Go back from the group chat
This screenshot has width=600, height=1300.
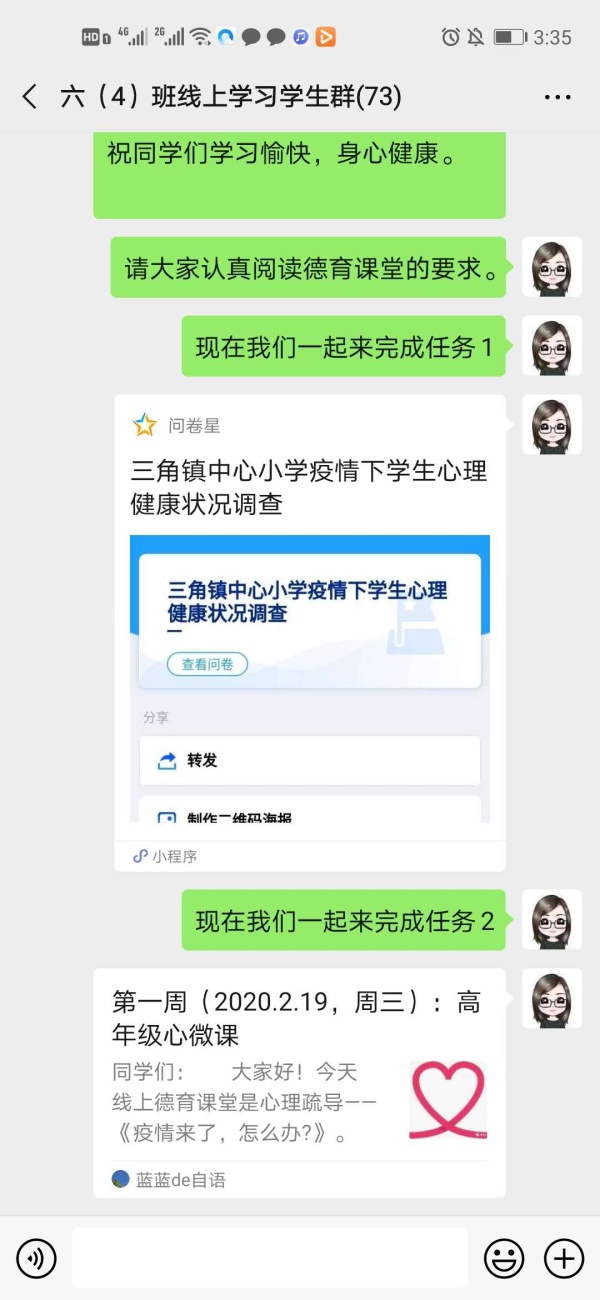click(30, 97)
